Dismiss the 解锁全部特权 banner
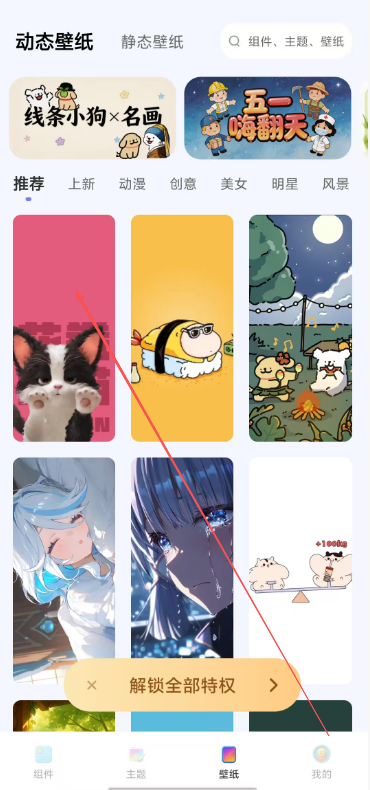370x790 pixels. point(91,685)
